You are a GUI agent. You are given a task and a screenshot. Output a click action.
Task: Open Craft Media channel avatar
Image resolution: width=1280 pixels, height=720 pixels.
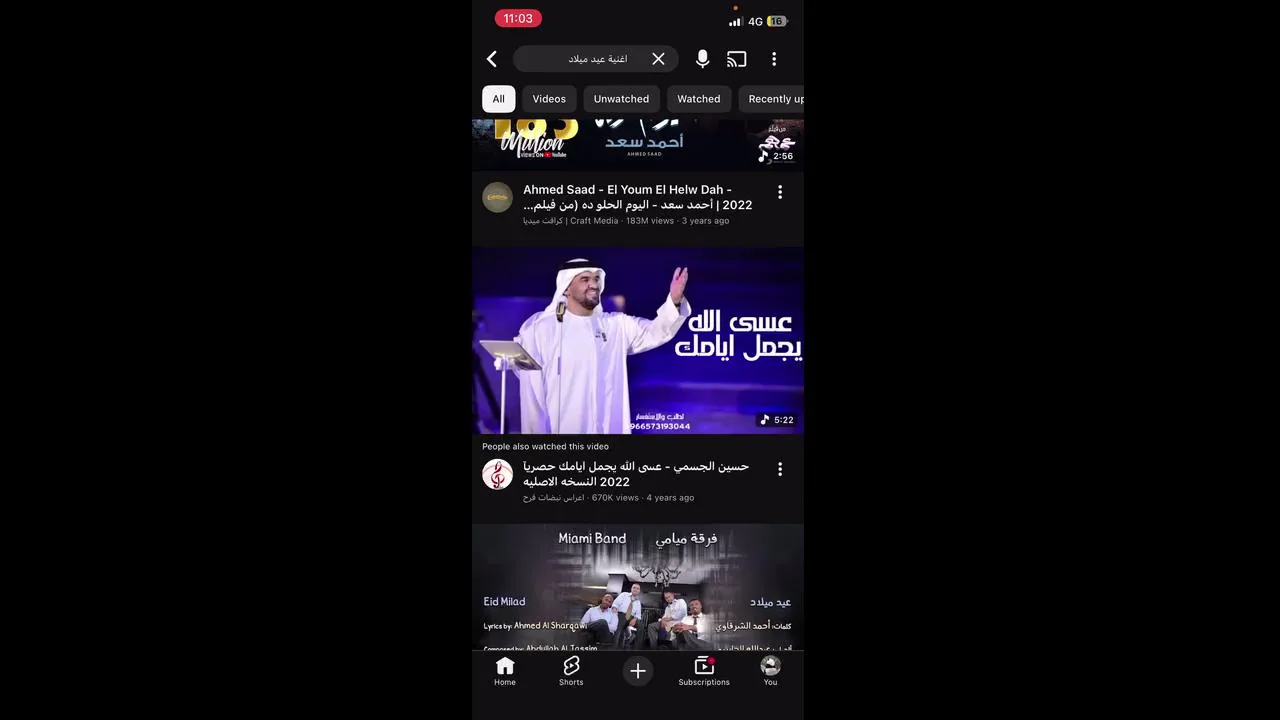(497, 197)
